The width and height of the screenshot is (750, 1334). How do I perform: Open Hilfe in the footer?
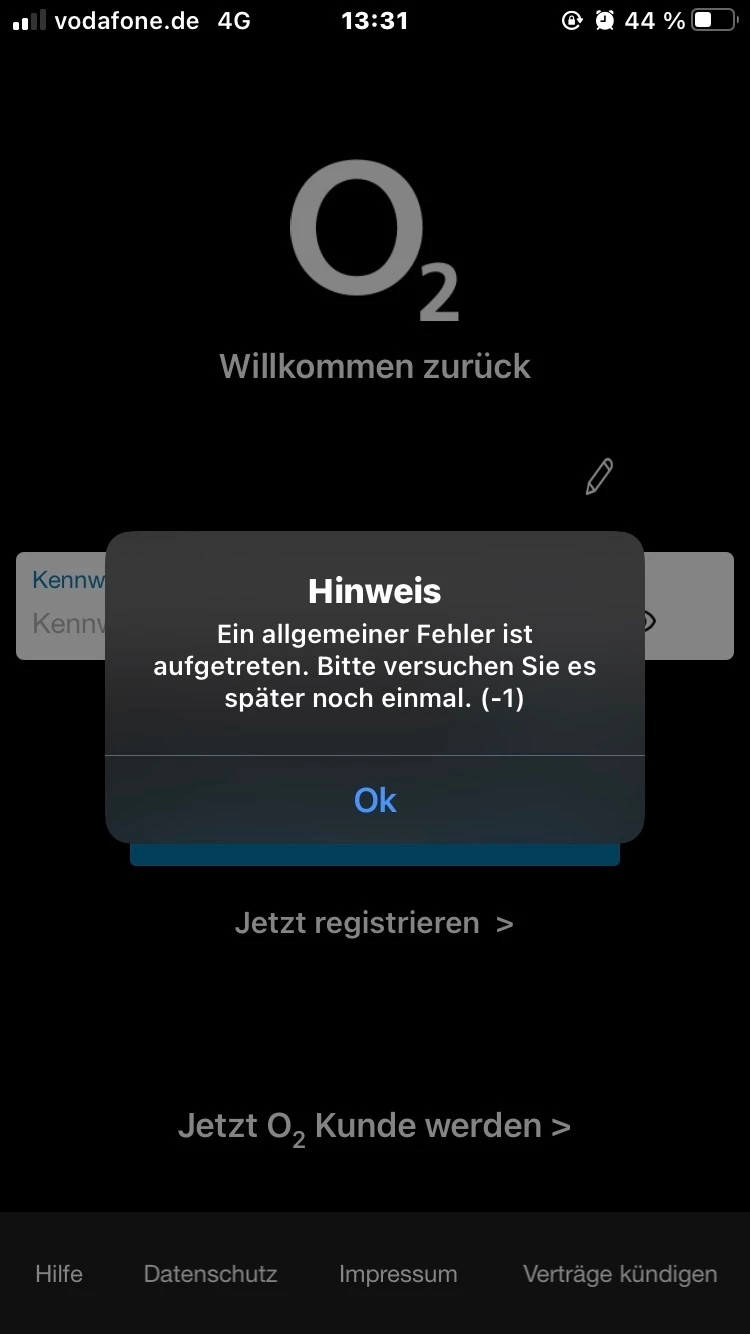[59, 1274]
